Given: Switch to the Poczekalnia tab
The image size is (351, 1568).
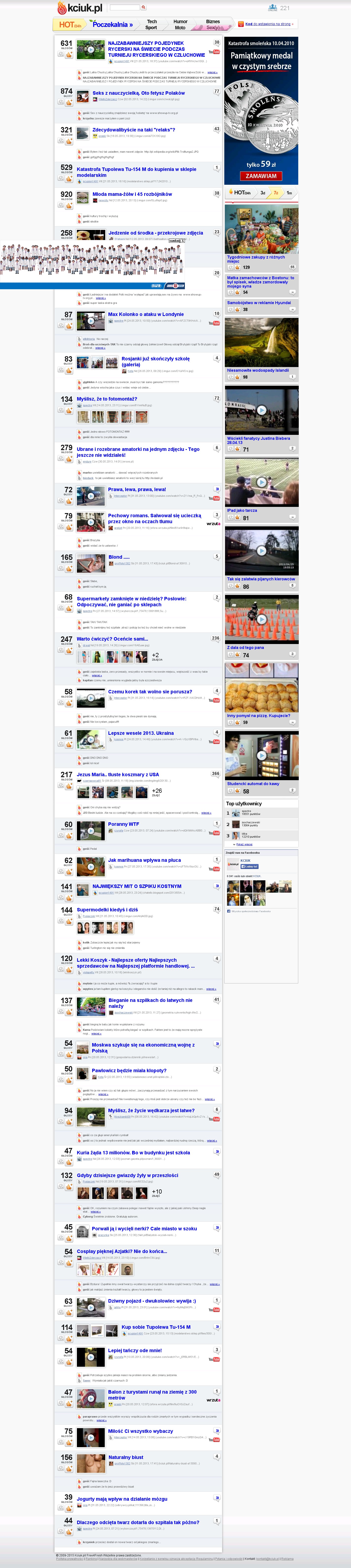Looking at the screenshot, I should (112, 24).
